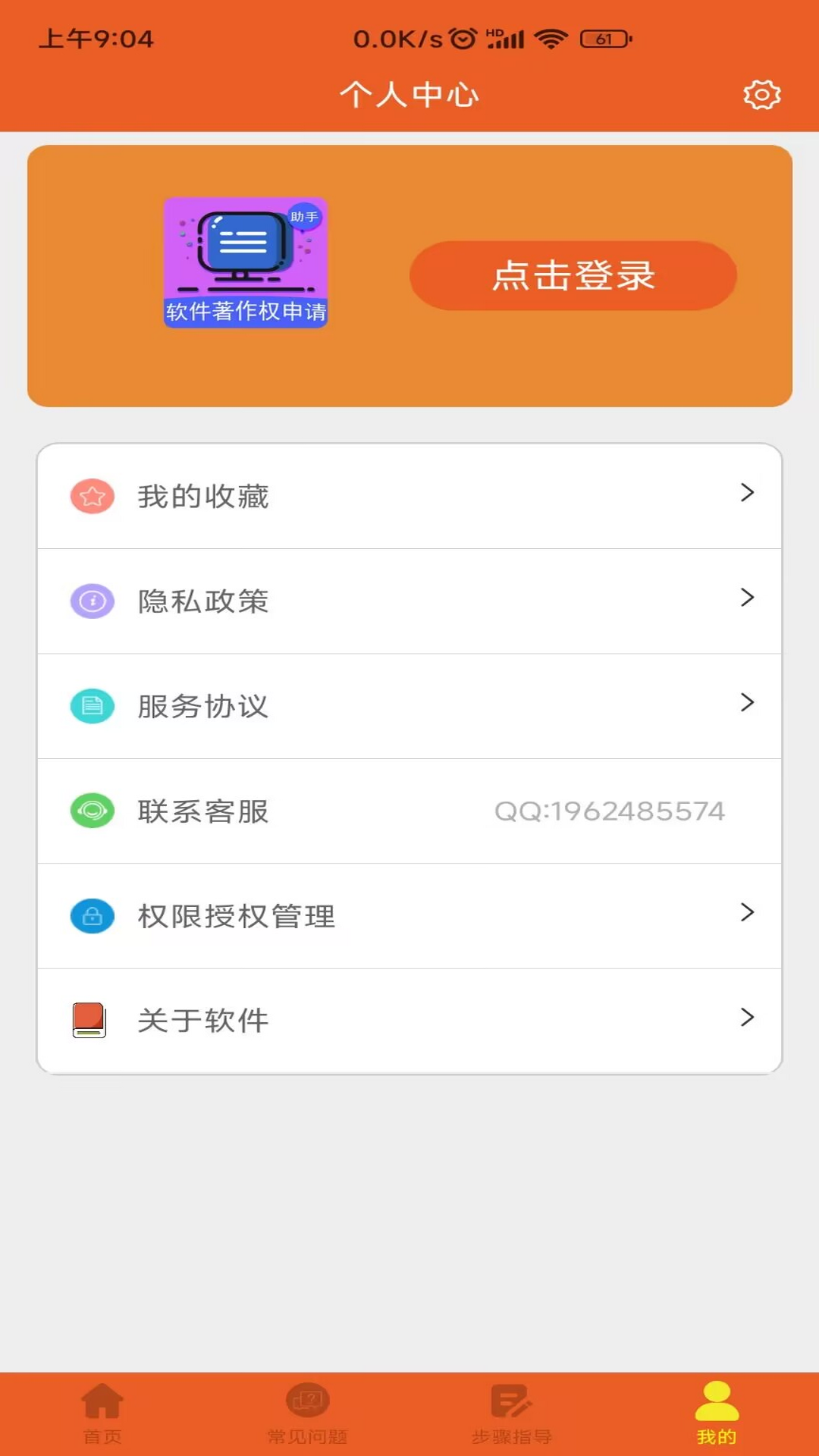Expand 我的收藏 via its chevron

(747, 493)
